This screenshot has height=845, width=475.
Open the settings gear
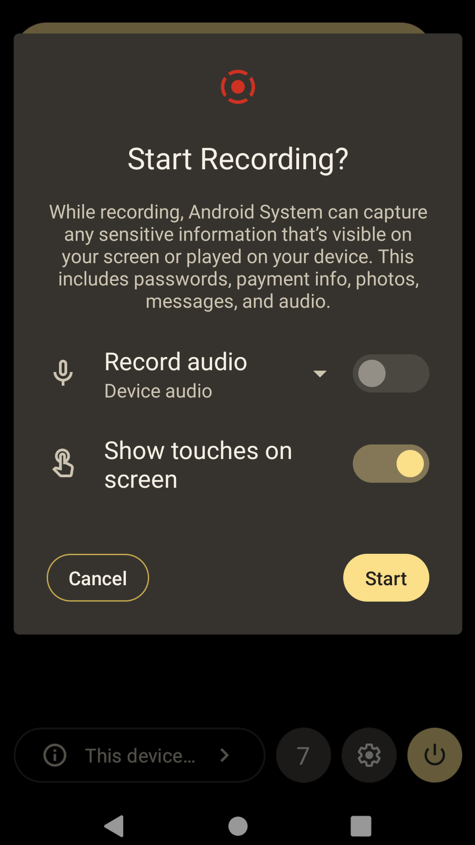(369, 755)
